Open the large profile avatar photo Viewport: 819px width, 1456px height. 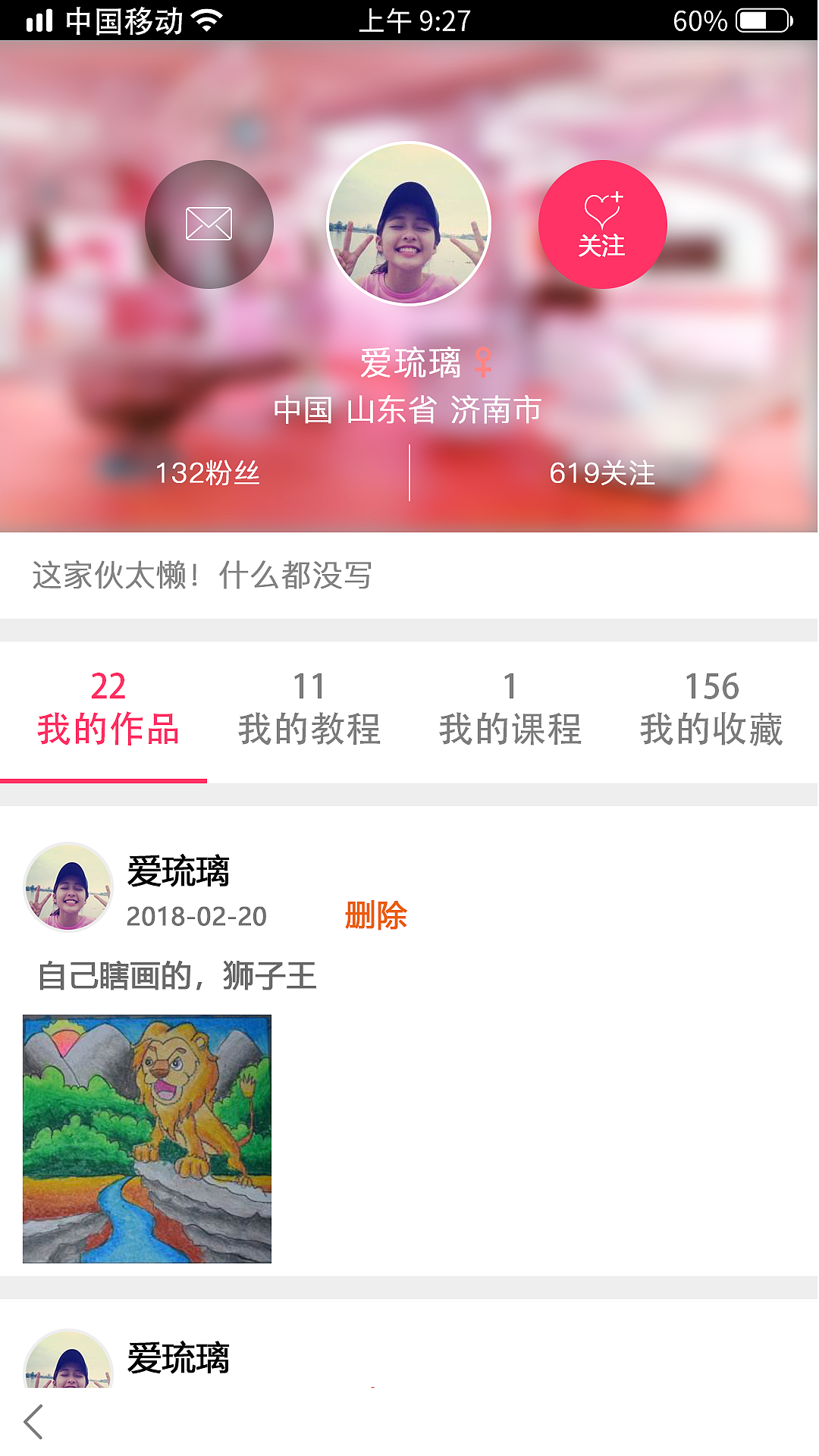coord(409,224)
